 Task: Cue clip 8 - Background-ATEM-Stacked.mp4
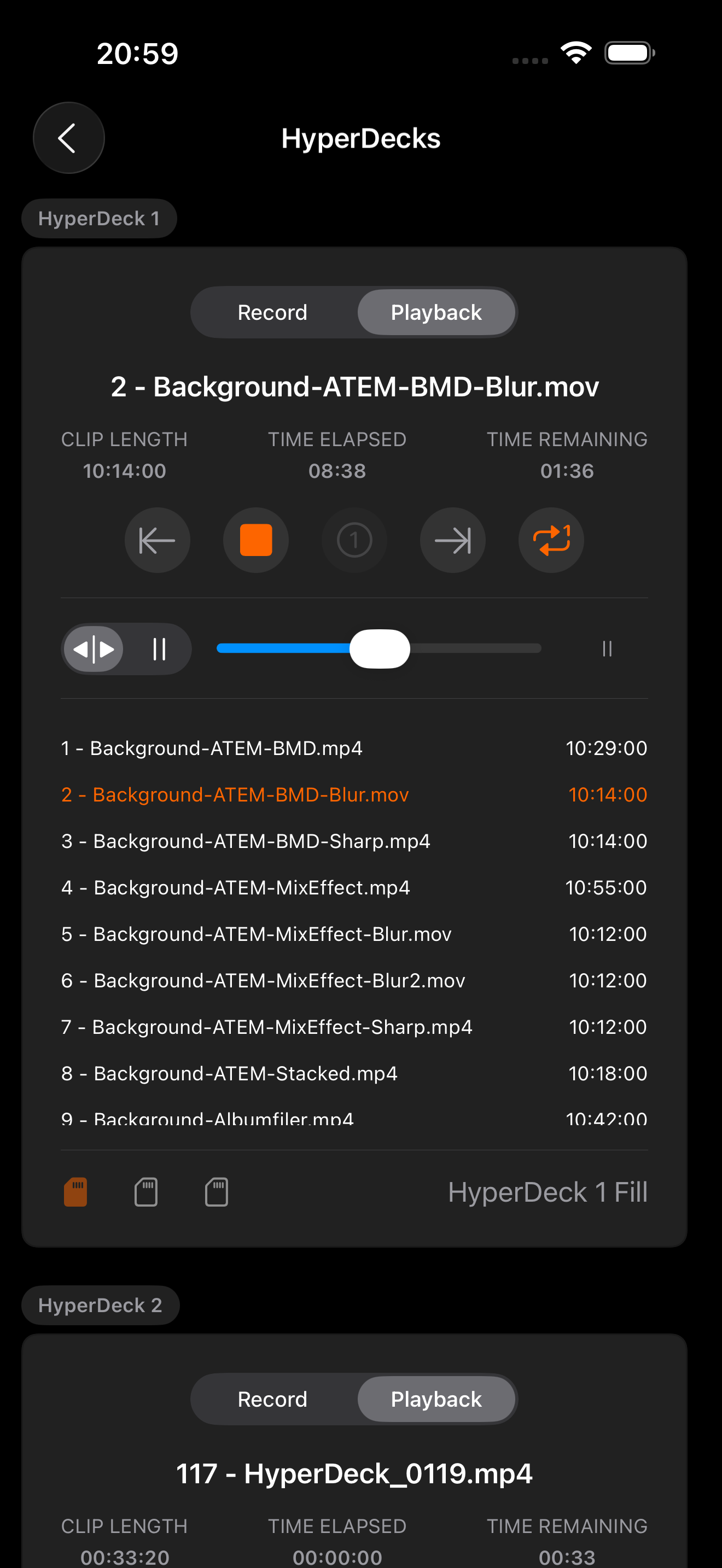(230, 1073)
